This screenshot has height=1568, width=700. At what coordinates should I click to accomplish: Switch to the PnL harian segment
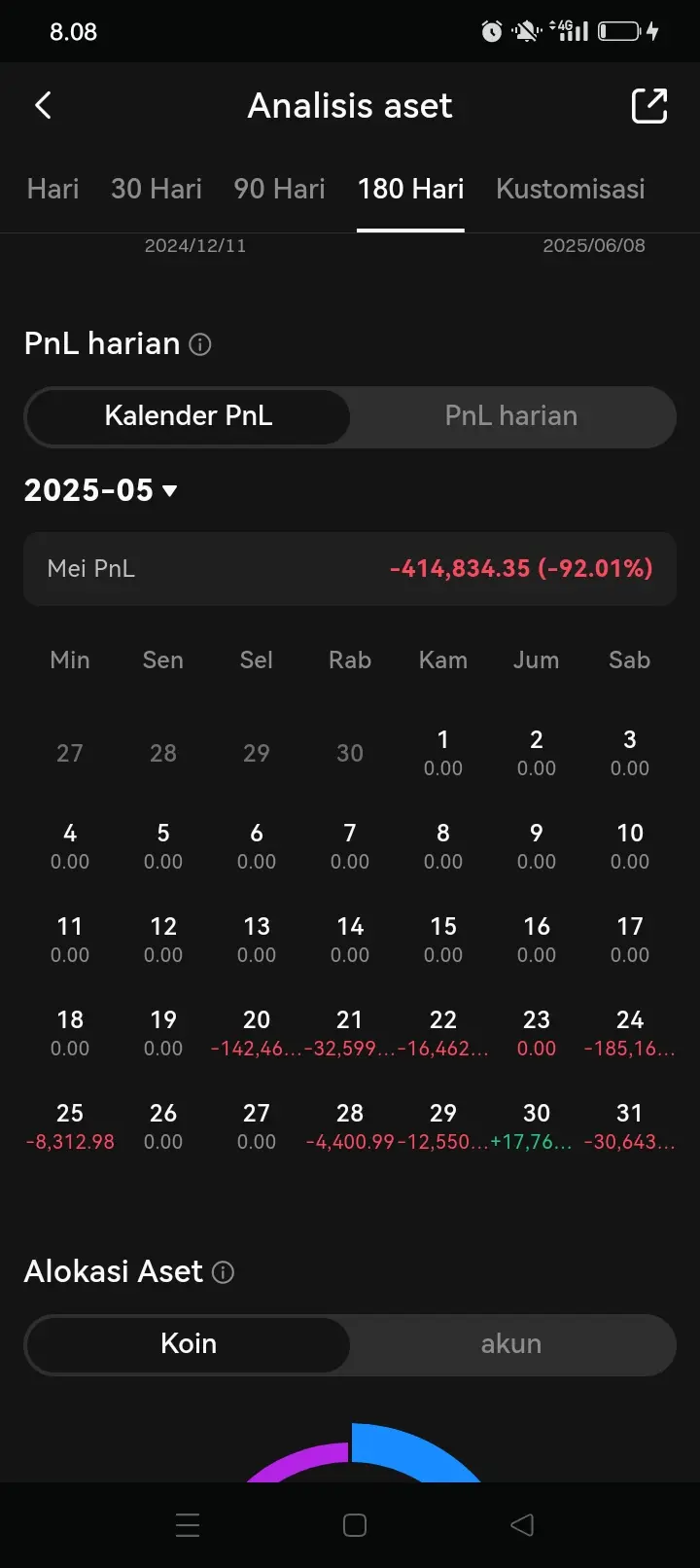[x=511, y=416]
